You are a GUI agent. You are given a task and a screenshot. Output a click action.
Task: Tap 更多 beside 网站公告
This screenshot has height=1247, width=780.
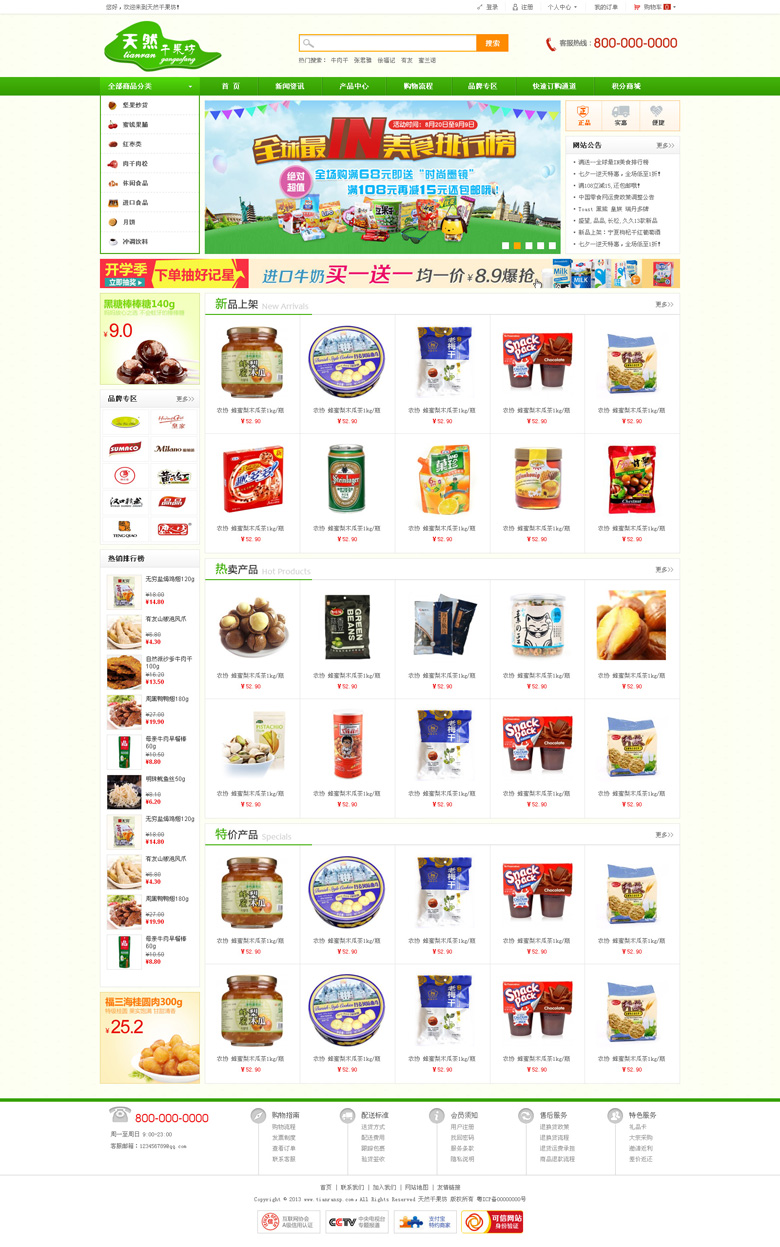click(x=665, y=145)
